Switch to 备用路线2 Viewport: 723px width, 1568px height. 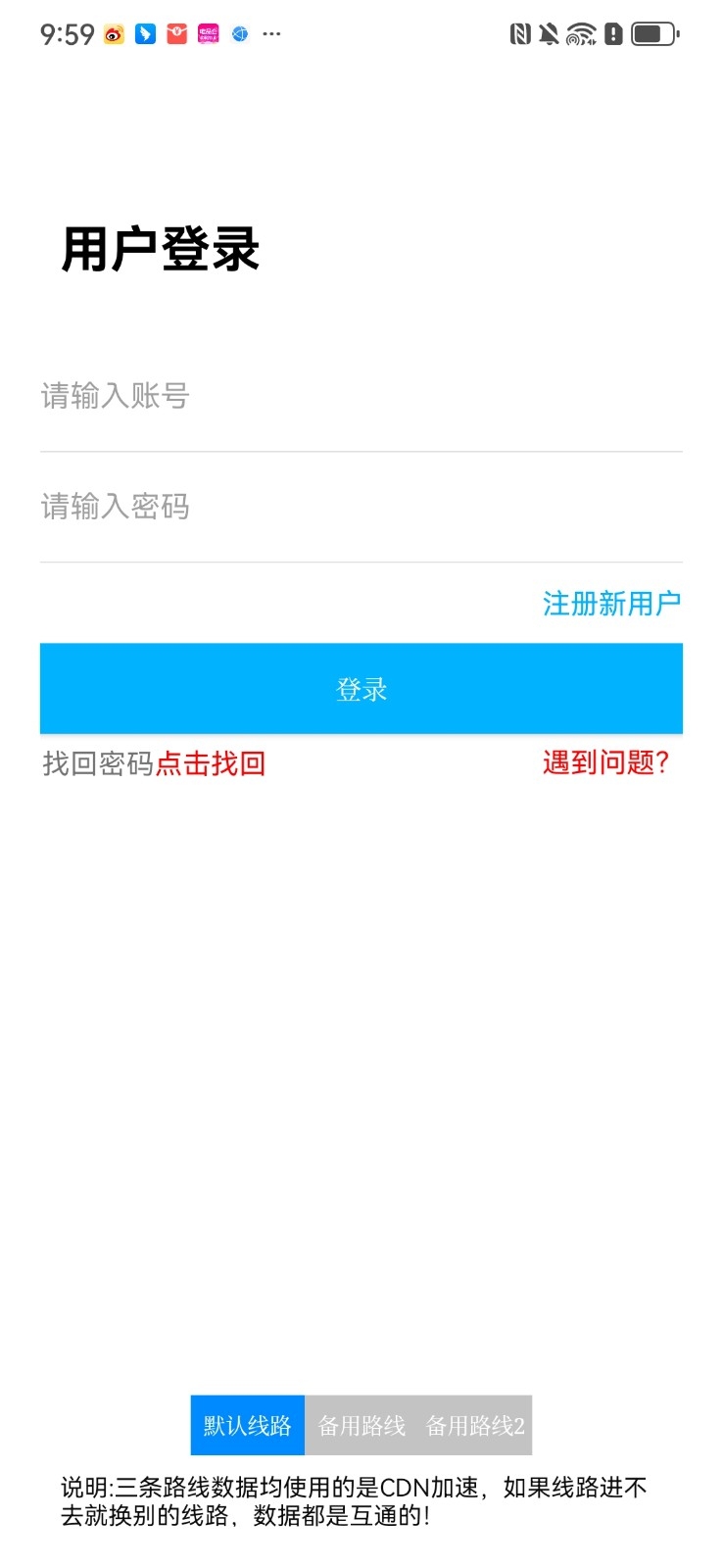(475, 1426)
